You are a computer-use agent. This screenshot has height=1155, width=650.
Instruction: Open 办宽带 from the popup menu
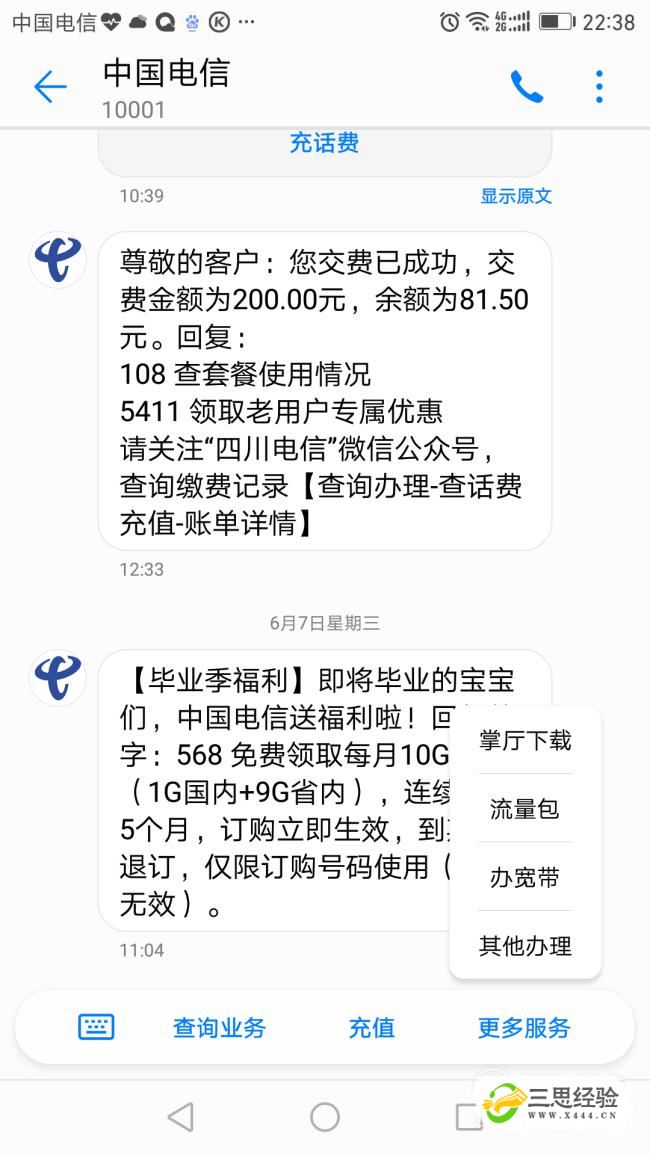pyautogui.click(x=525, y=878)
